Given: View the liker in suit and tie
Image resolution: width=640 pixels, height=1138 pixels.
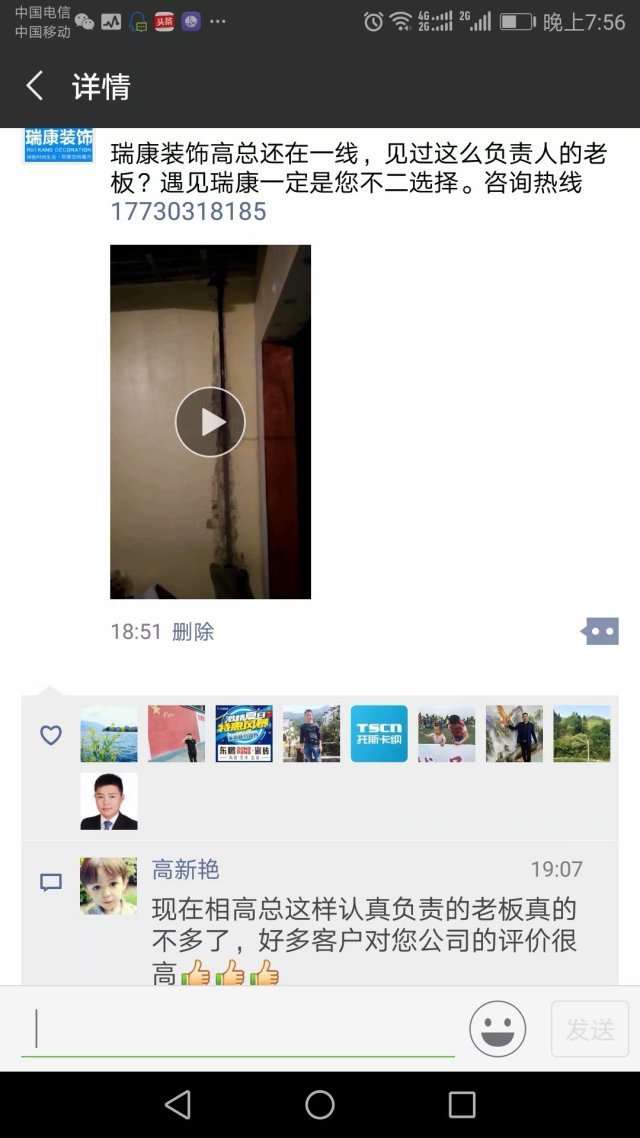Looking at the screenshot, I should click(109, 801).
